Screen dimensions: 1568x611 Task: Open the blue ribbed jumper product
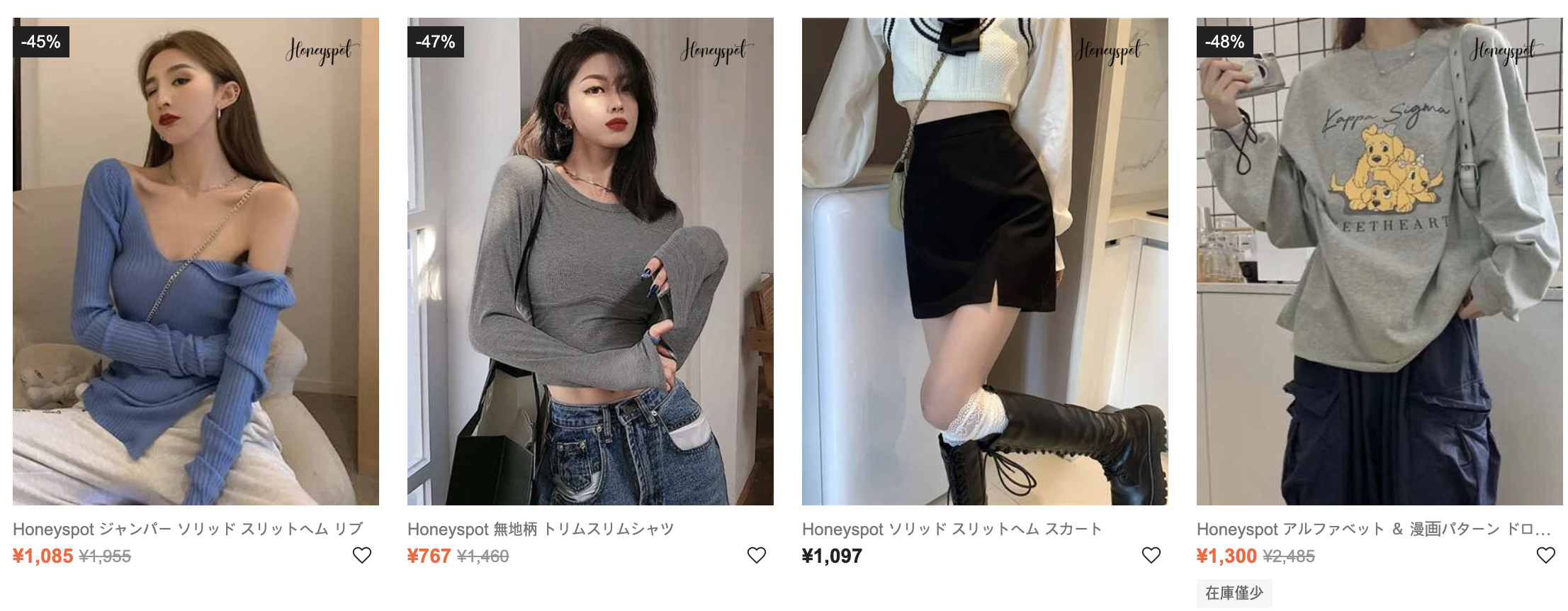point(196,261)
